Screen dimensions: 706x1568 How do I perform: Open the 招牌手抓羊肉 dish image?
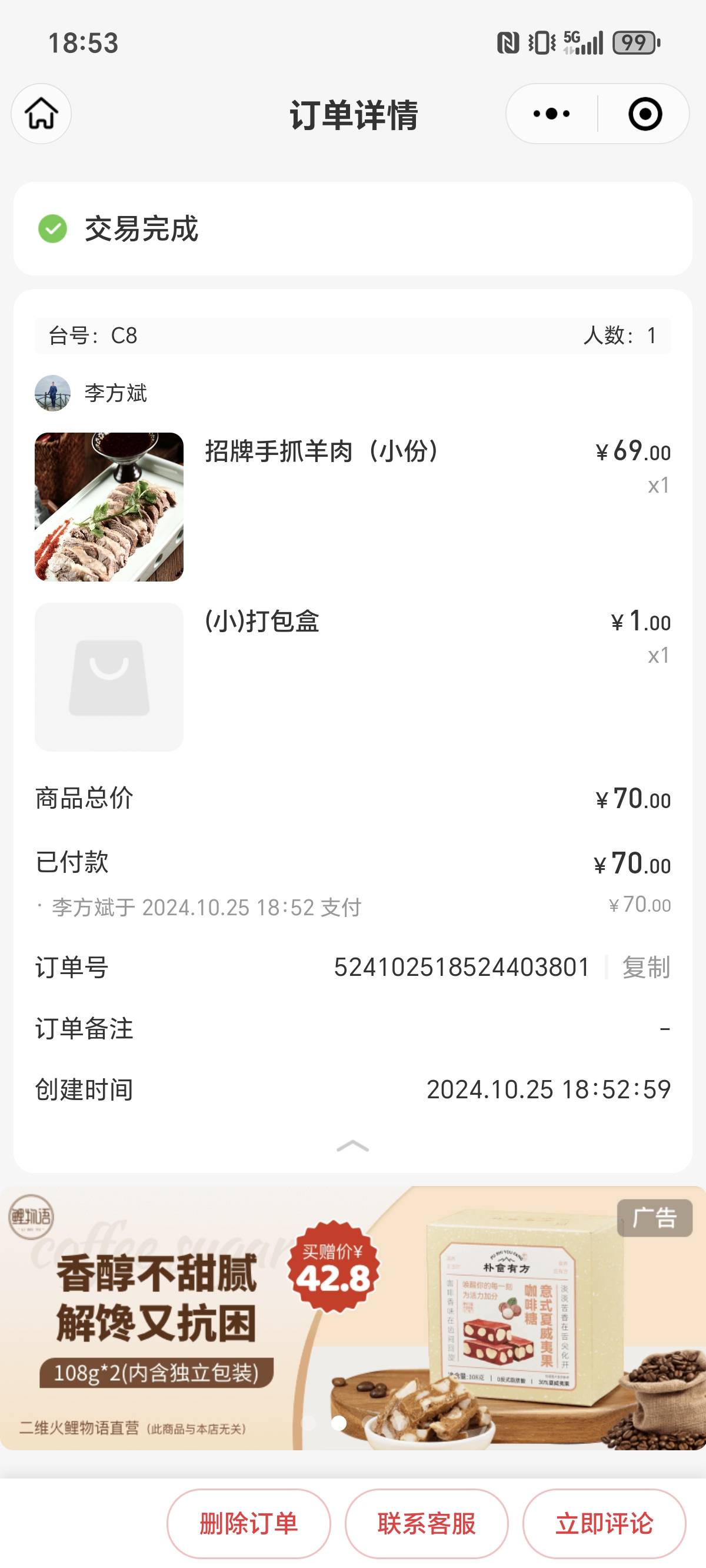(x=109, y=506)
